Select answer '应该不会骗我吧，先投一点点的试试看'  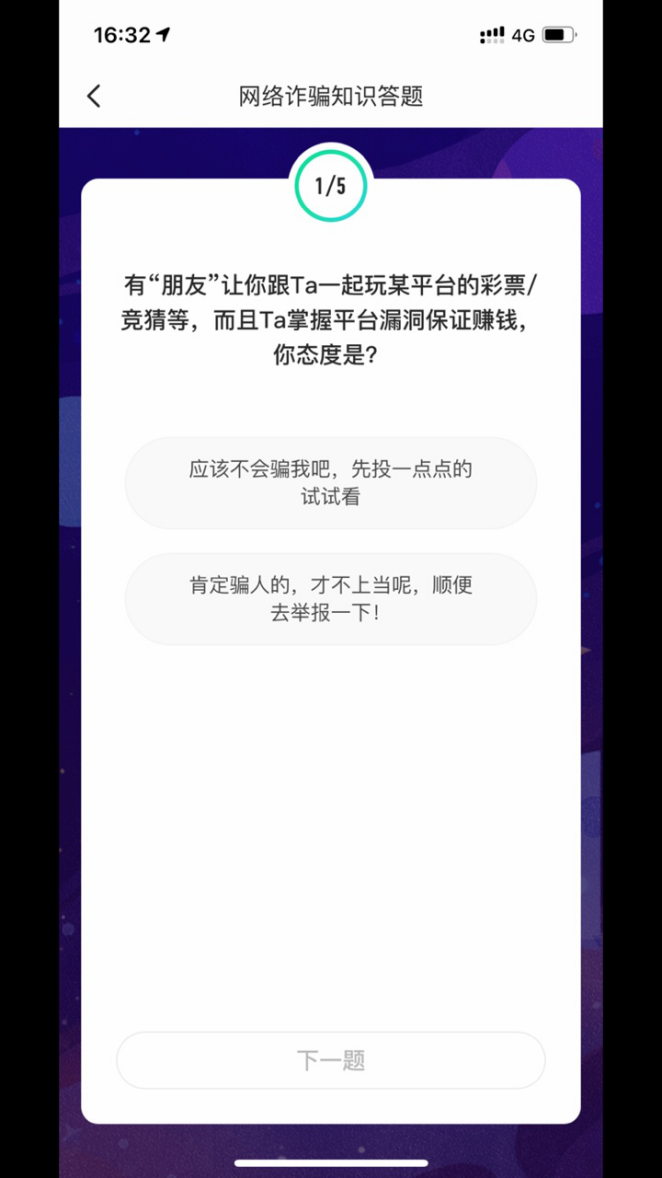click(330, 482)
